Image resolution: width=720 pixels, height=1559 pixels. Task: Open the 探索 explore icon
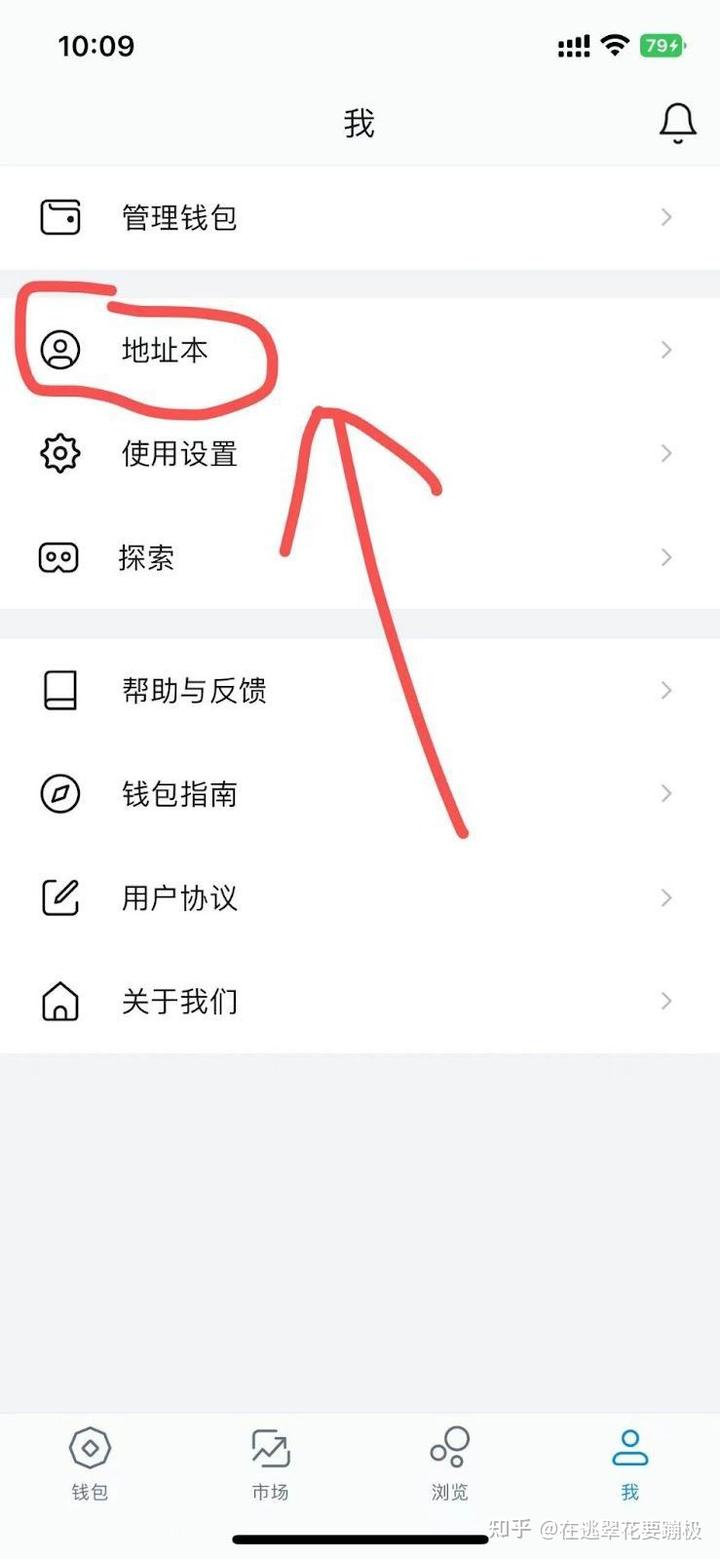(60, 557)
